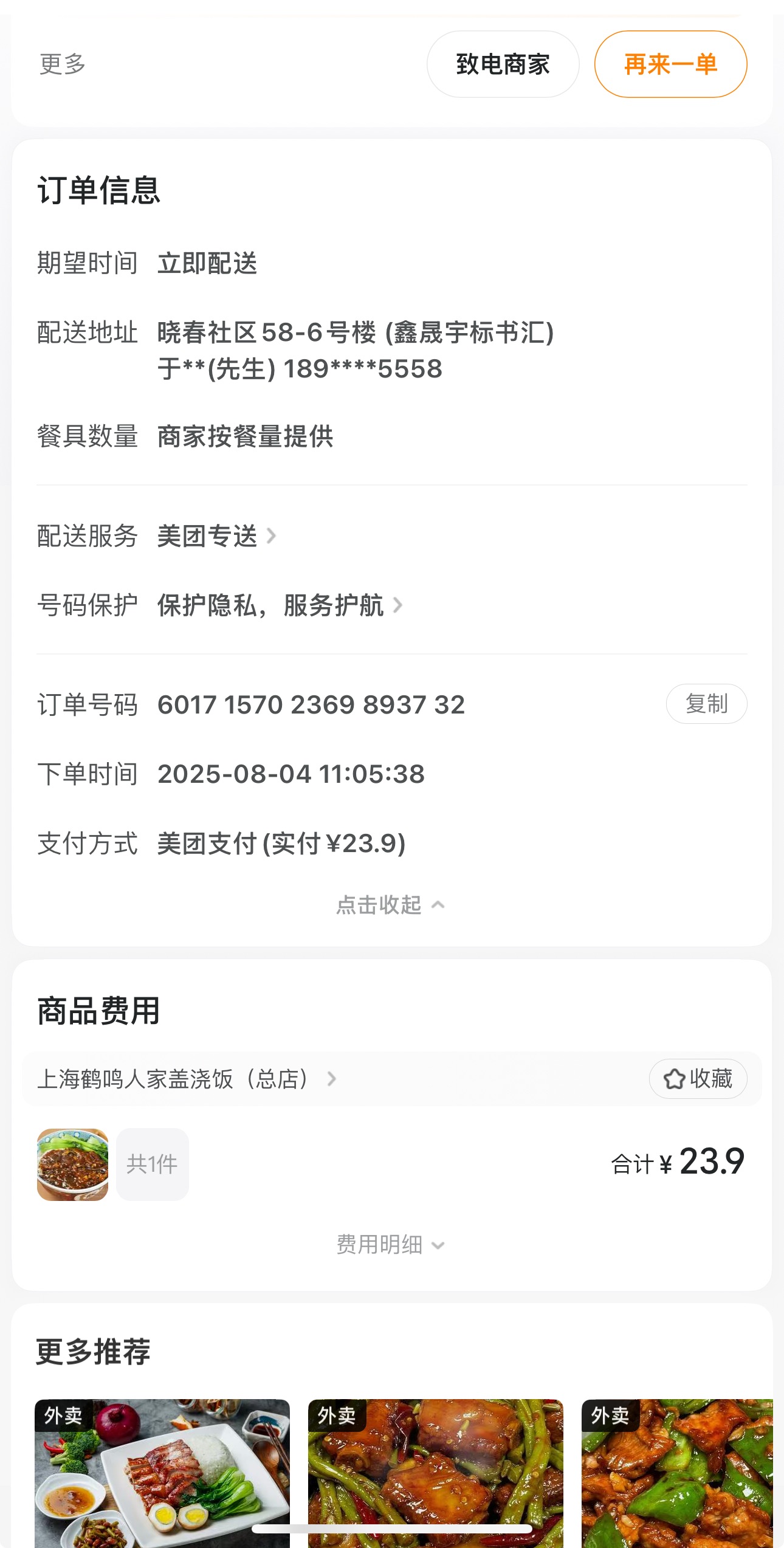Call the merchant via 致电商家
Screen dimensions: 784x1548
click(x=503, y=64)
